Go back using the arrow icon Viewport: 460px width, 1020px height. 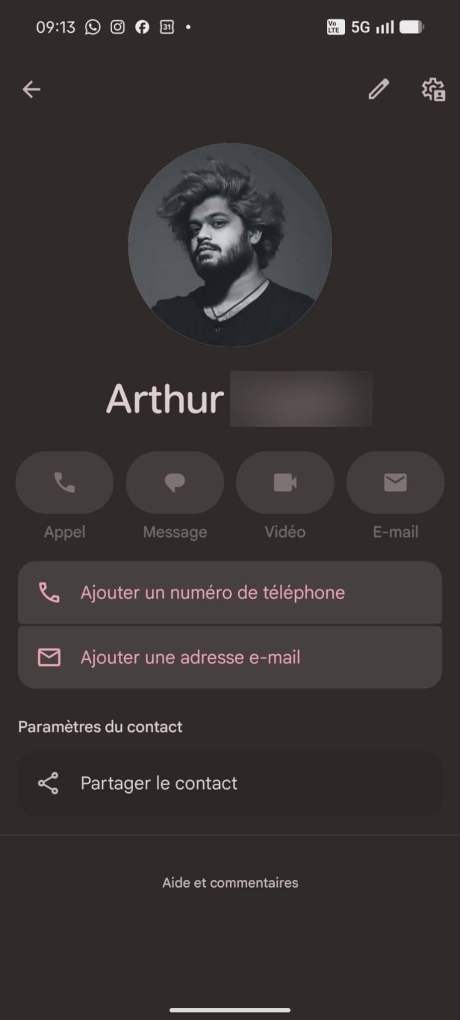click(31, 90)
